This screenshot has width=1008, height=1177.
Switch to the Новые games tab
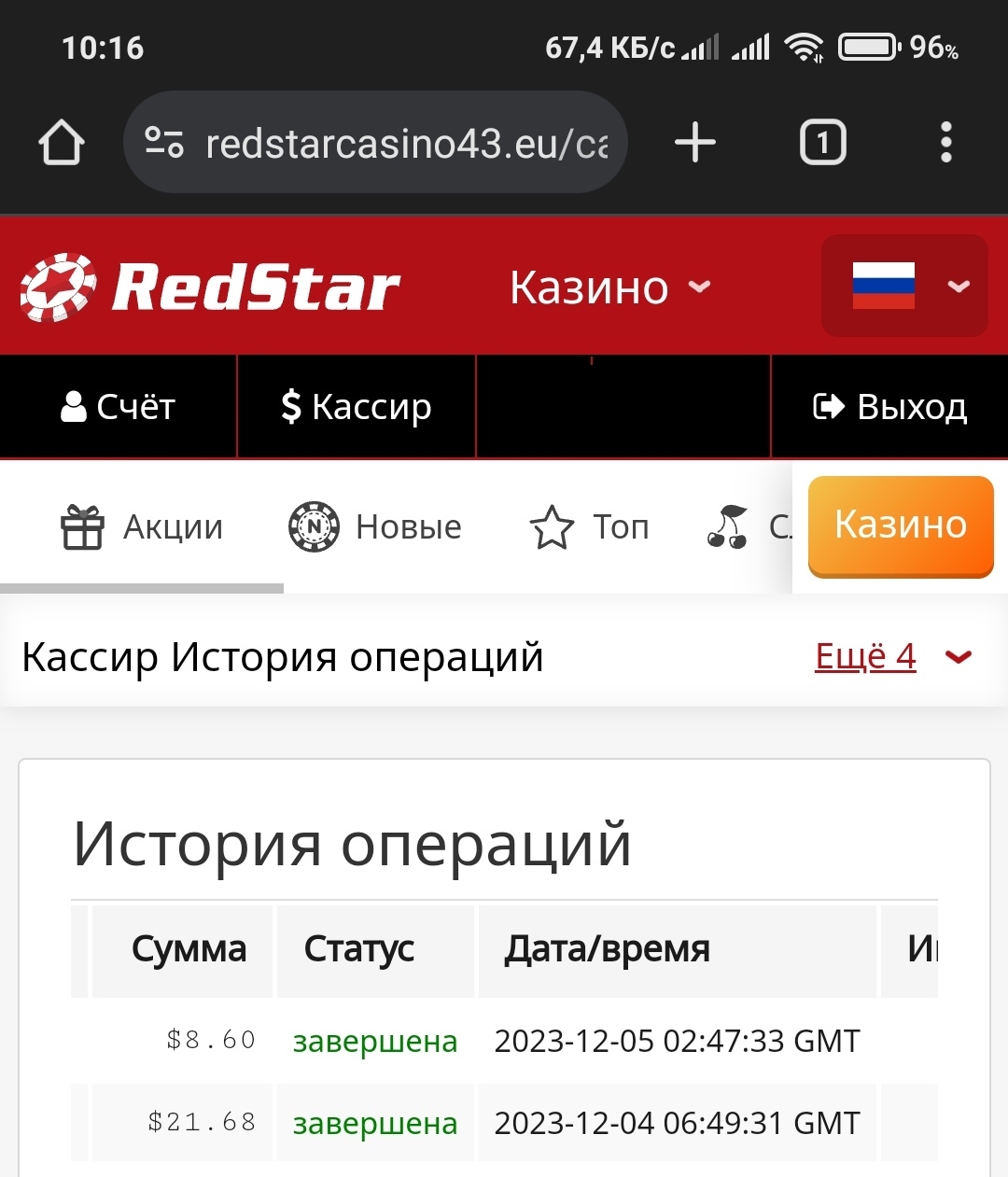pos(375,527)
